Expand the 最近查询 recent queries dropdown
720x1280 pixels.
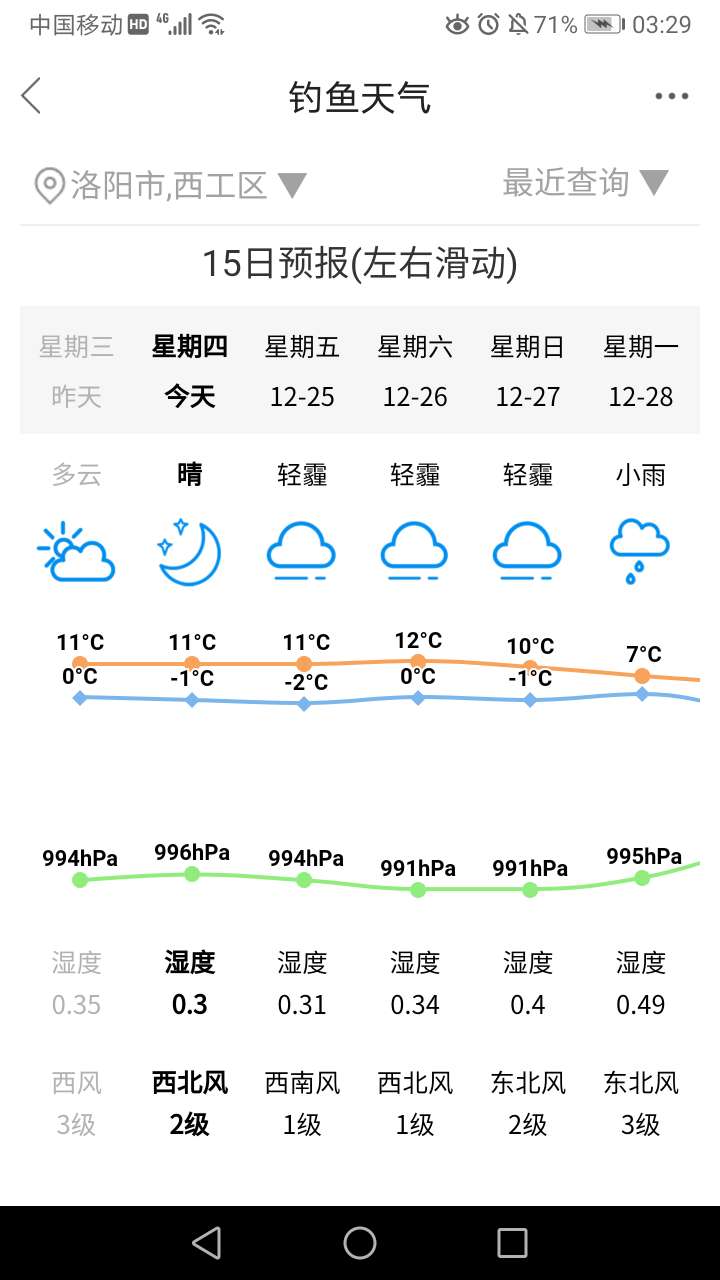585,183
